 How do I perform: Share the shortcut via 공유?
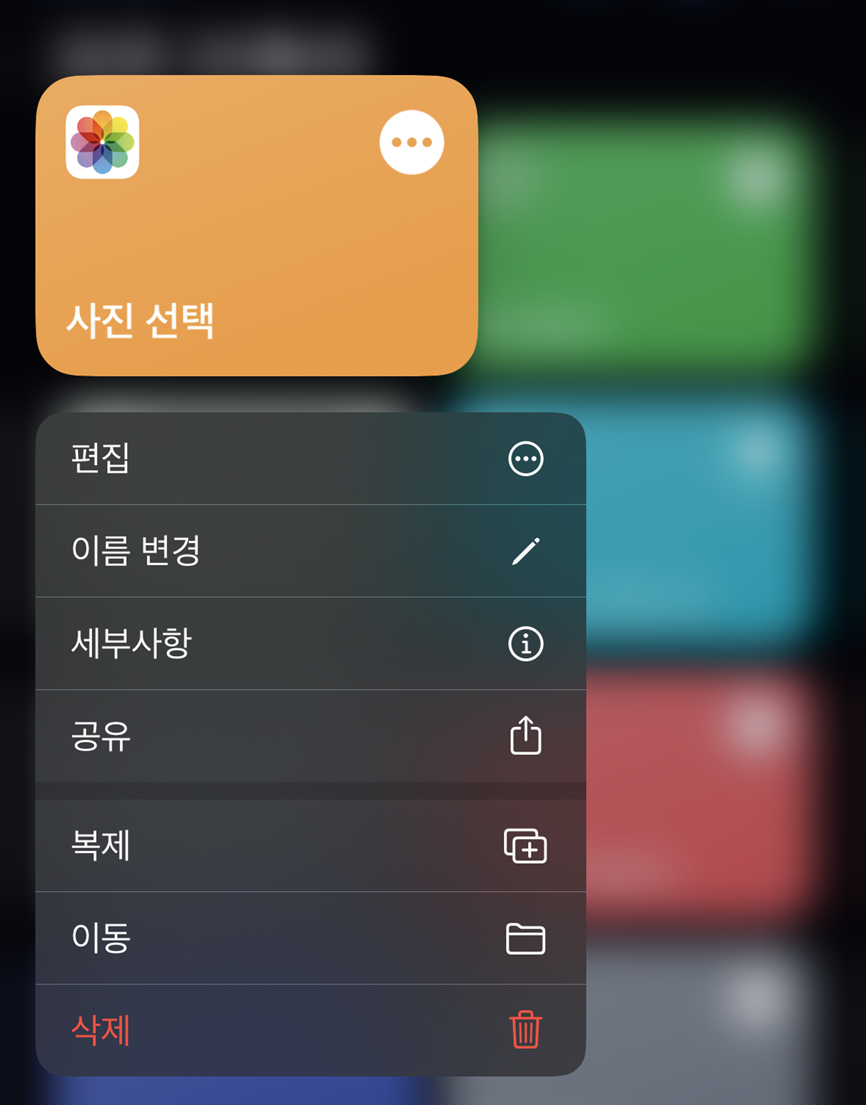pos(310,737)
